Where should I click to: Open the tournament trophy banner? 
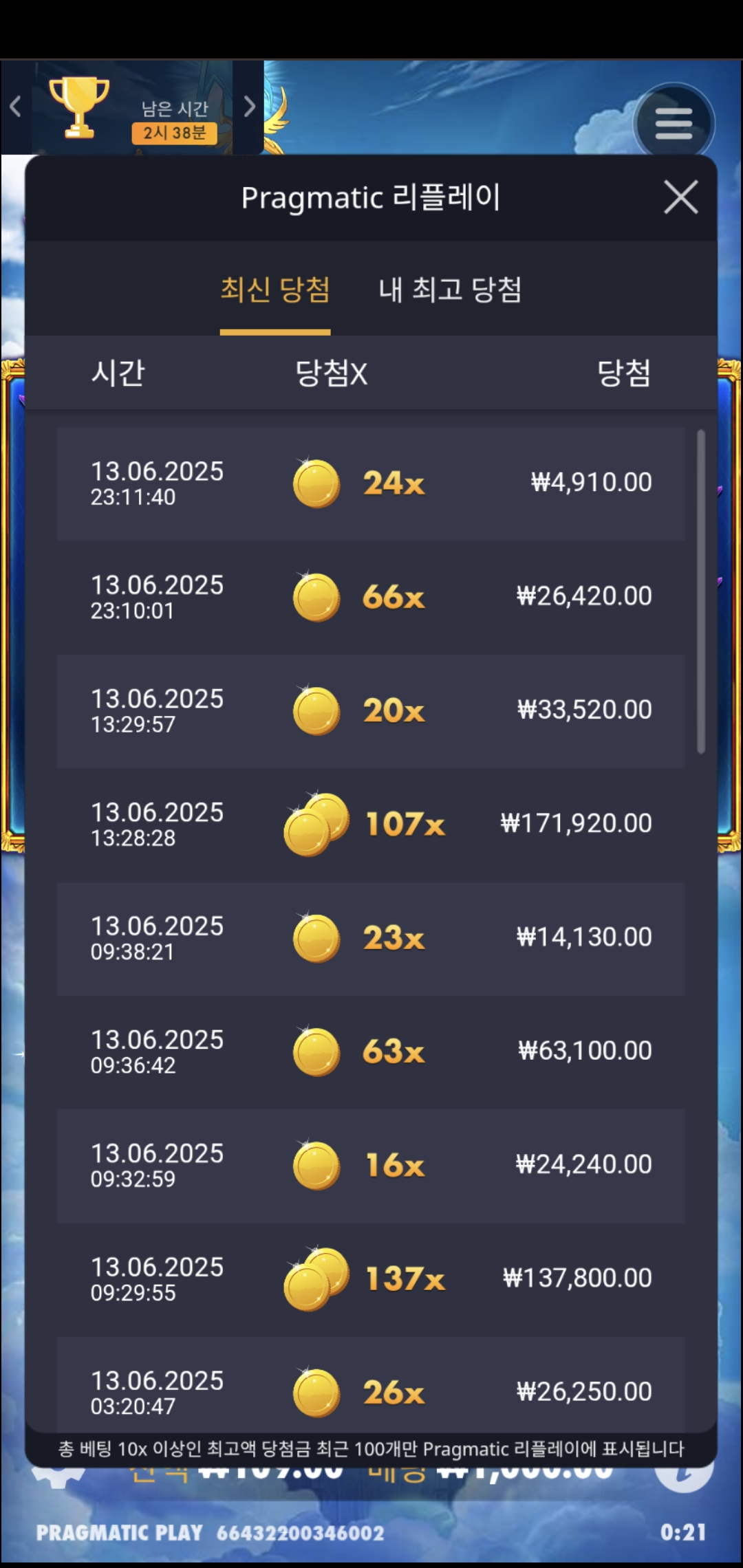131,108
